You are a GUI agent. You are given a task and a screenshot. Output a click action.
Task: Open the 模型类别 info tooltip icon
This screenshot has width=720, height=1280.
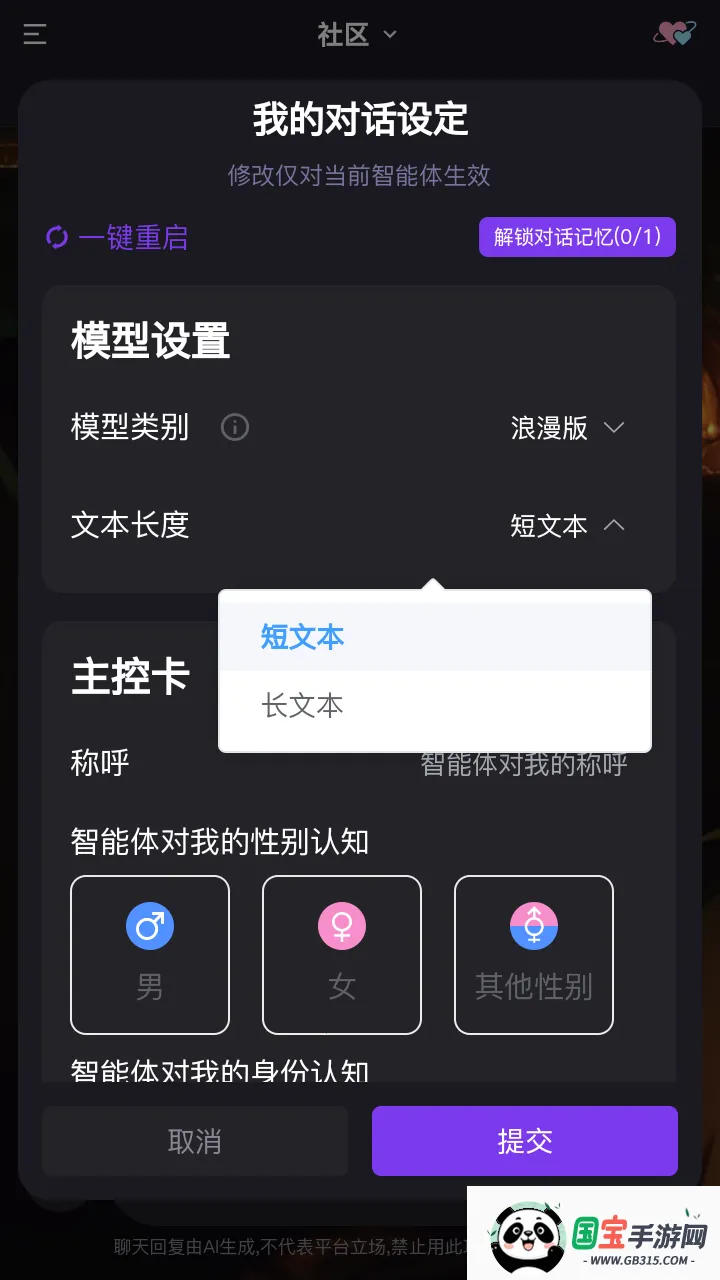pos(234,427)
